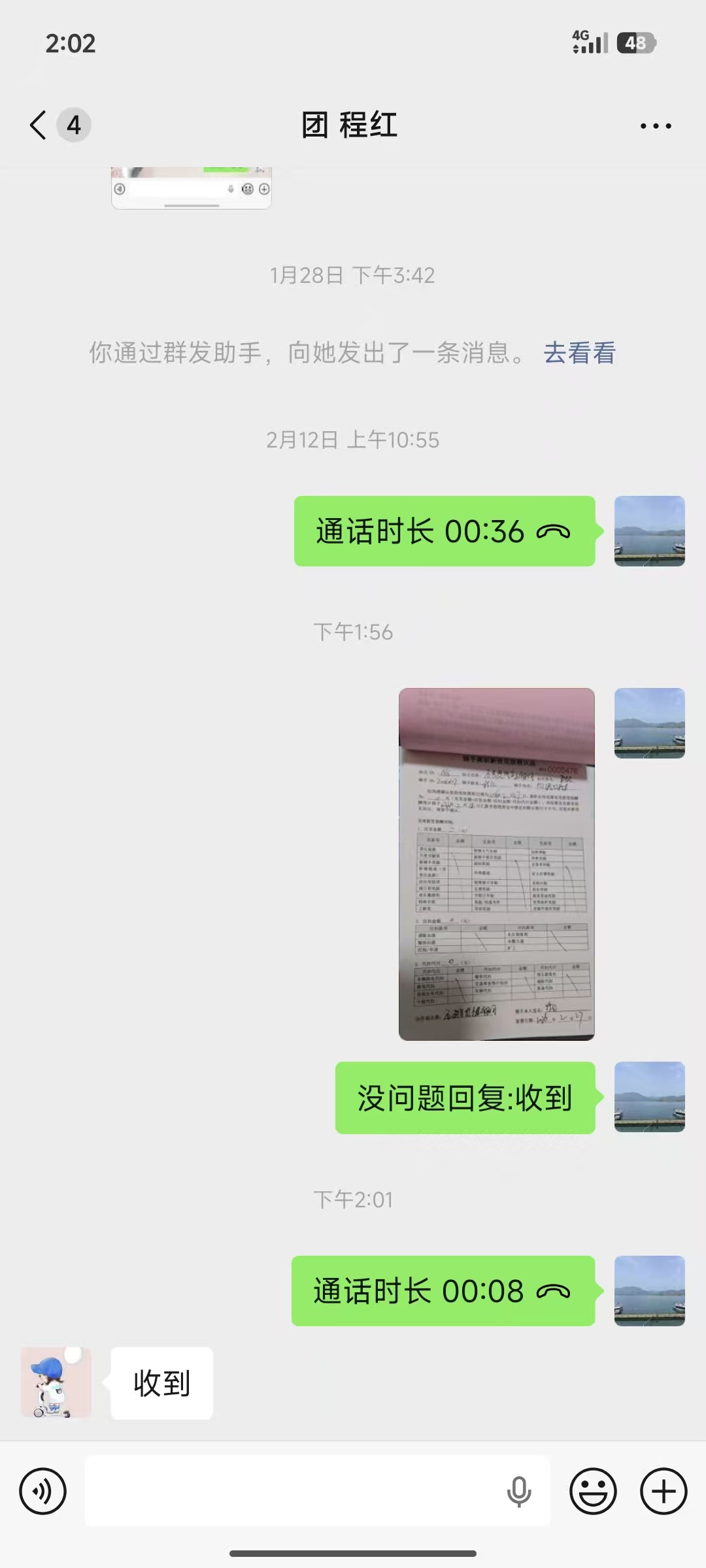Call back from the 00:08 call record

pos(443,1291)
